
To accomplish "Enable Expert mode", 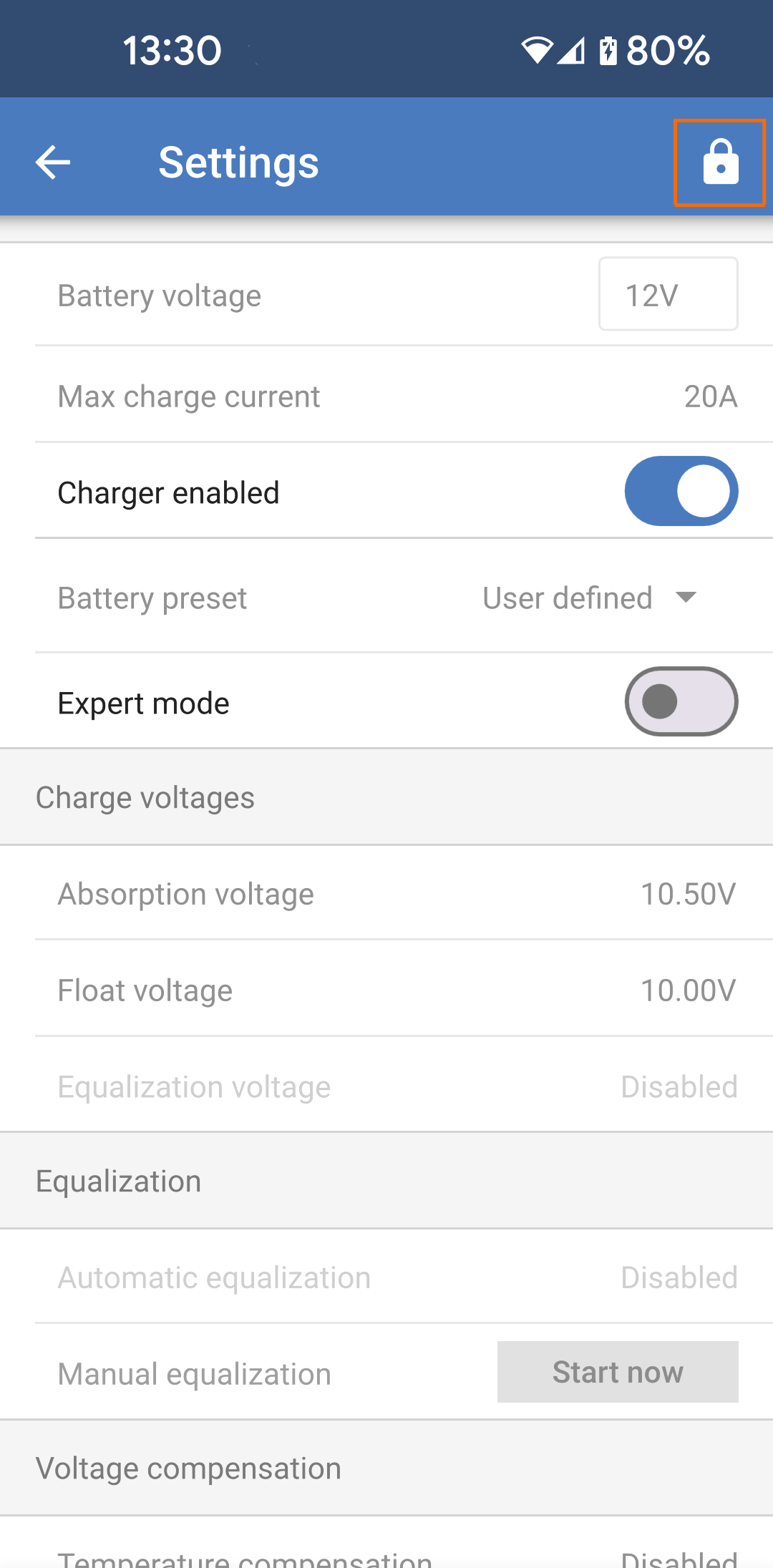I will pyautogui.click(x=681, y=702).
